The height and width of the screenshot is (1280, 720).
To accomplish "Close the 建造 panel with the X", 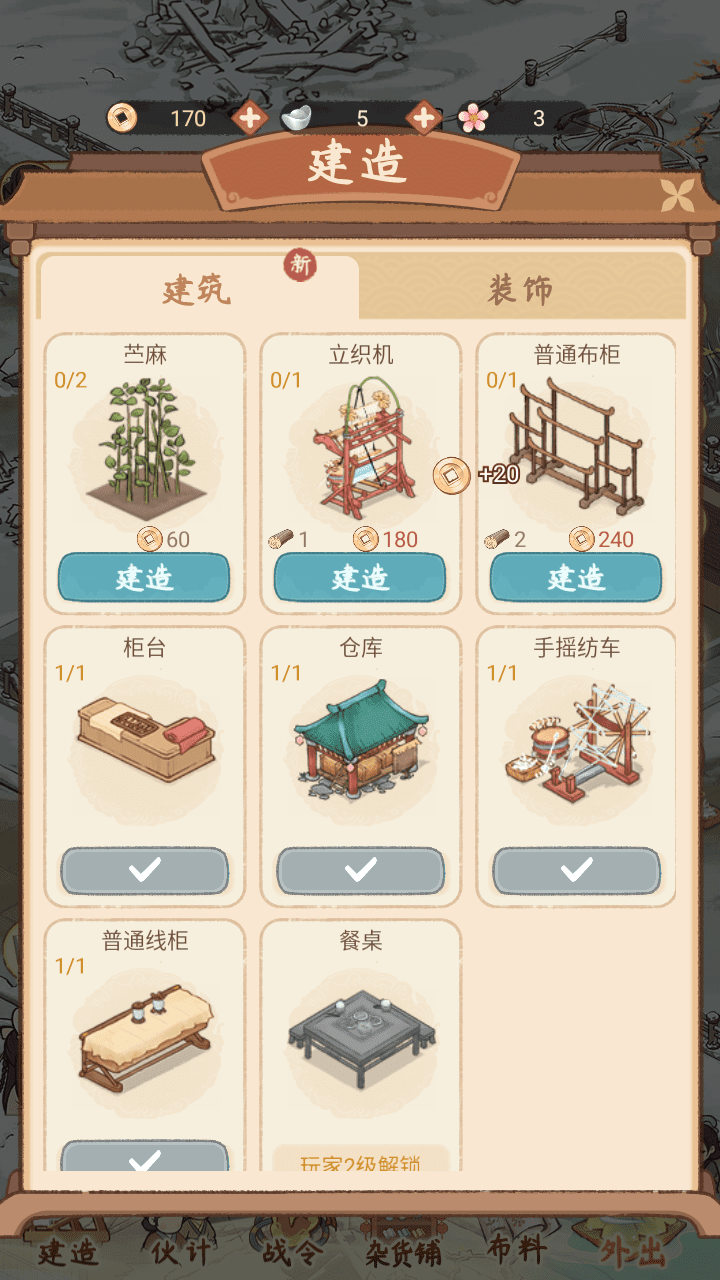I will pos(677,196).
